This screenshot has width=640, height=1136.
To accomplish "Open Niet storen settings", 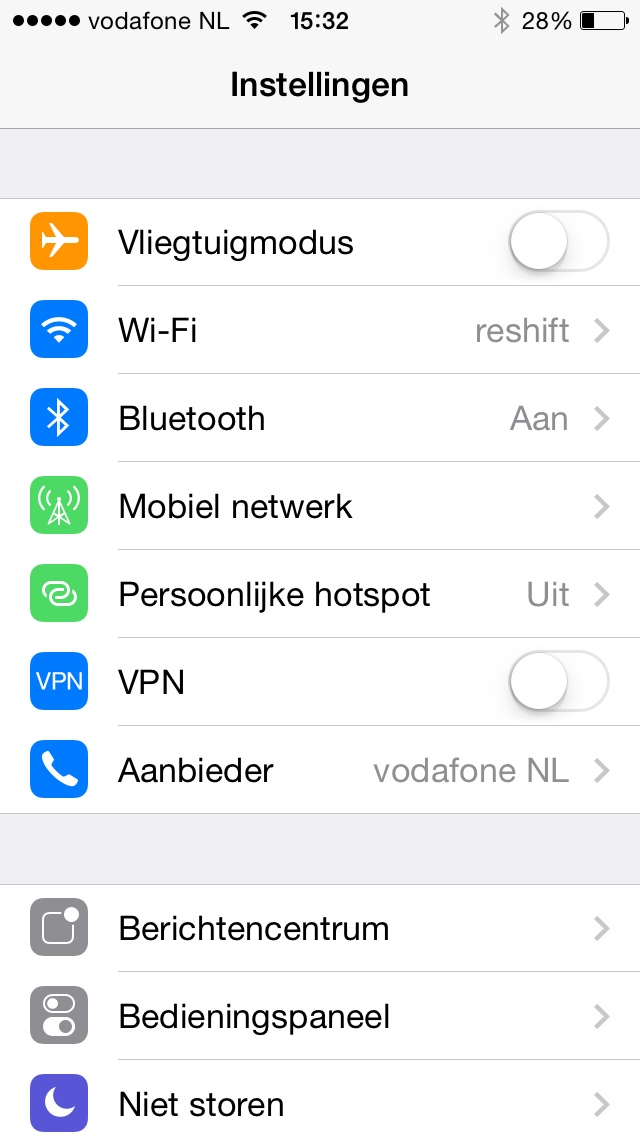I will 320,1099.
